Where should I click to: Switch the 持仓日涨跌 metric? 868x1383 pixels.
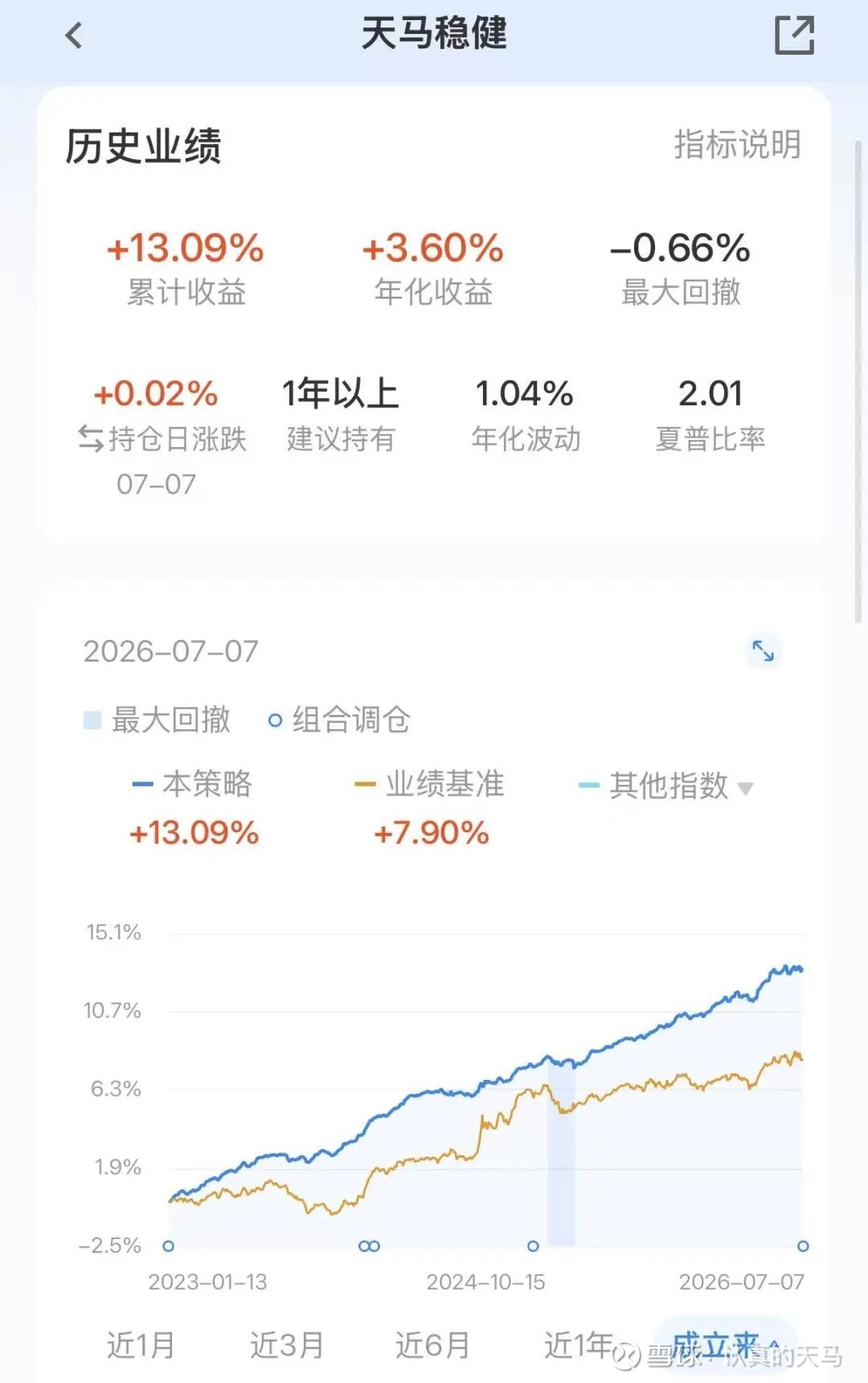tap(162, 439)
